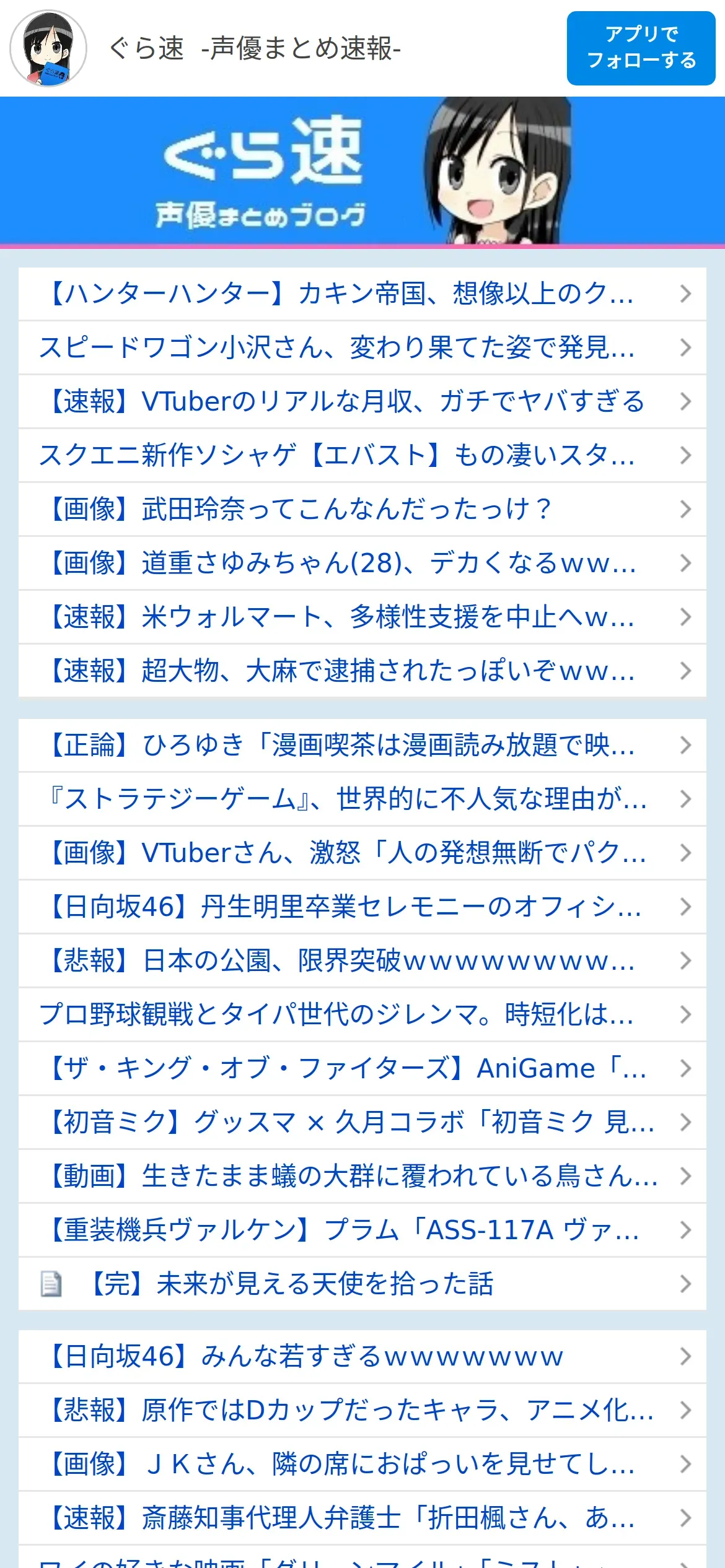This screenshot has height=1568, width=725.
Task: Open the スピードワゴン小沢さん article
Action: pyautogui.click(x=362, y=347)
